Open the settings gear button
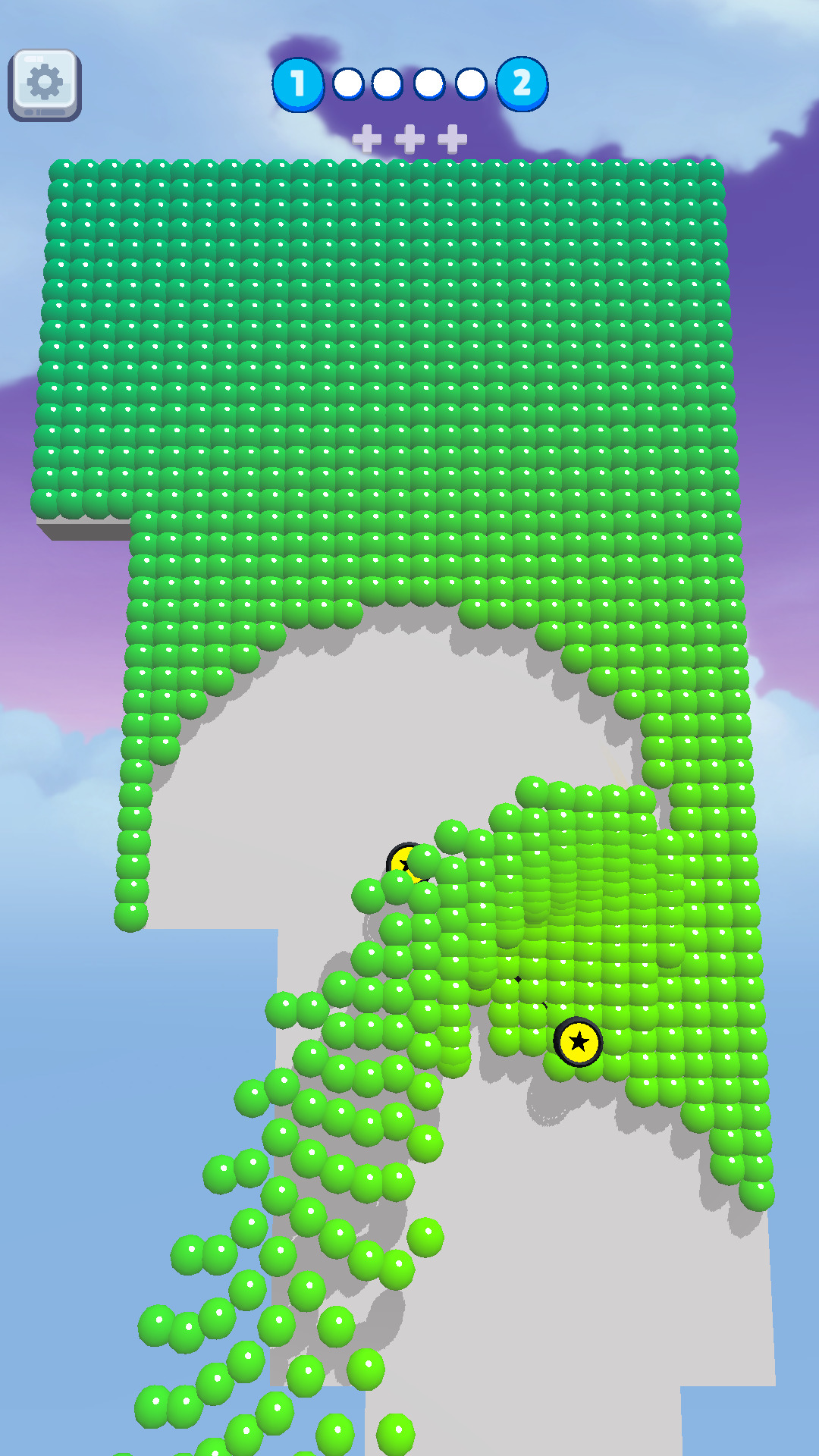Screen dimensions: 819x1456 coord(45,83)
